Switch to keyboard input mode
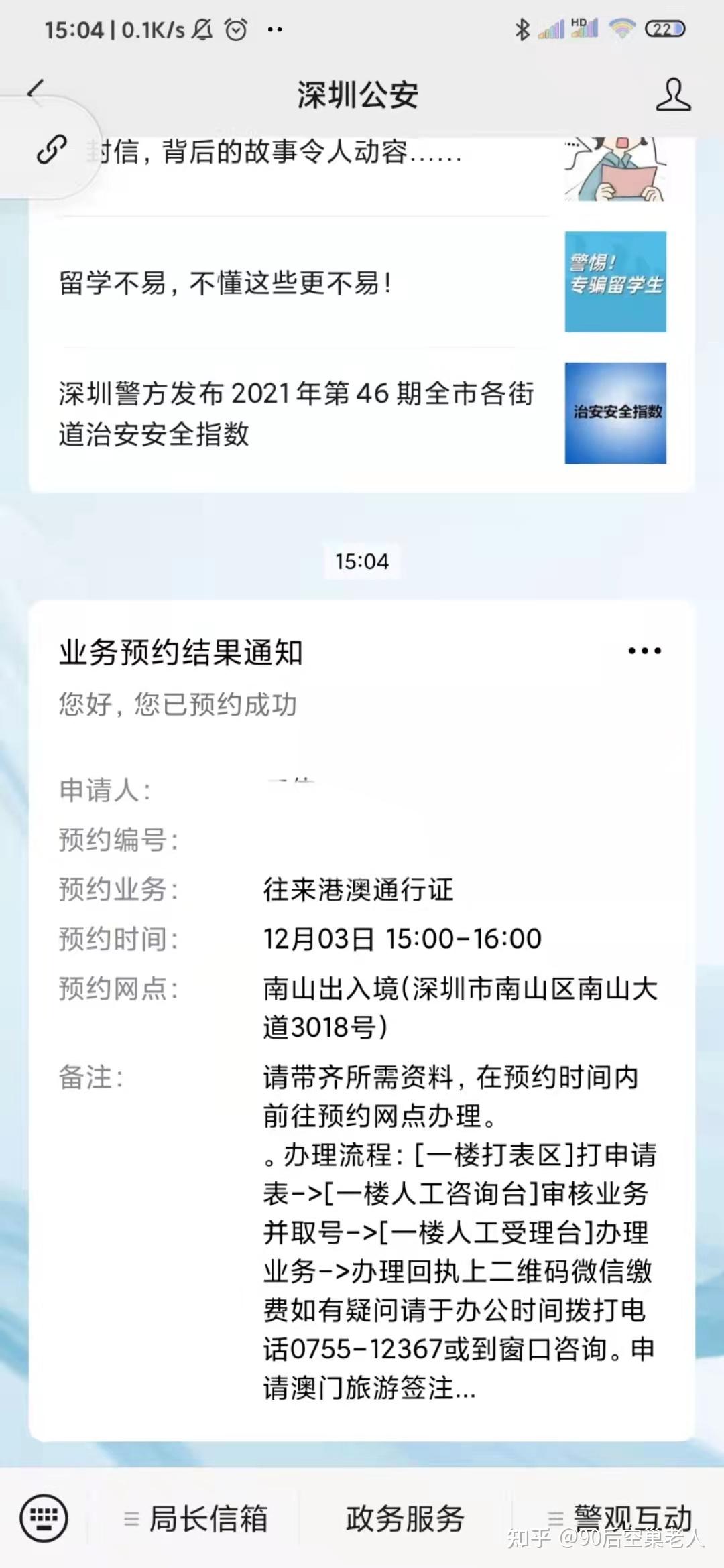 (44, 1518)
